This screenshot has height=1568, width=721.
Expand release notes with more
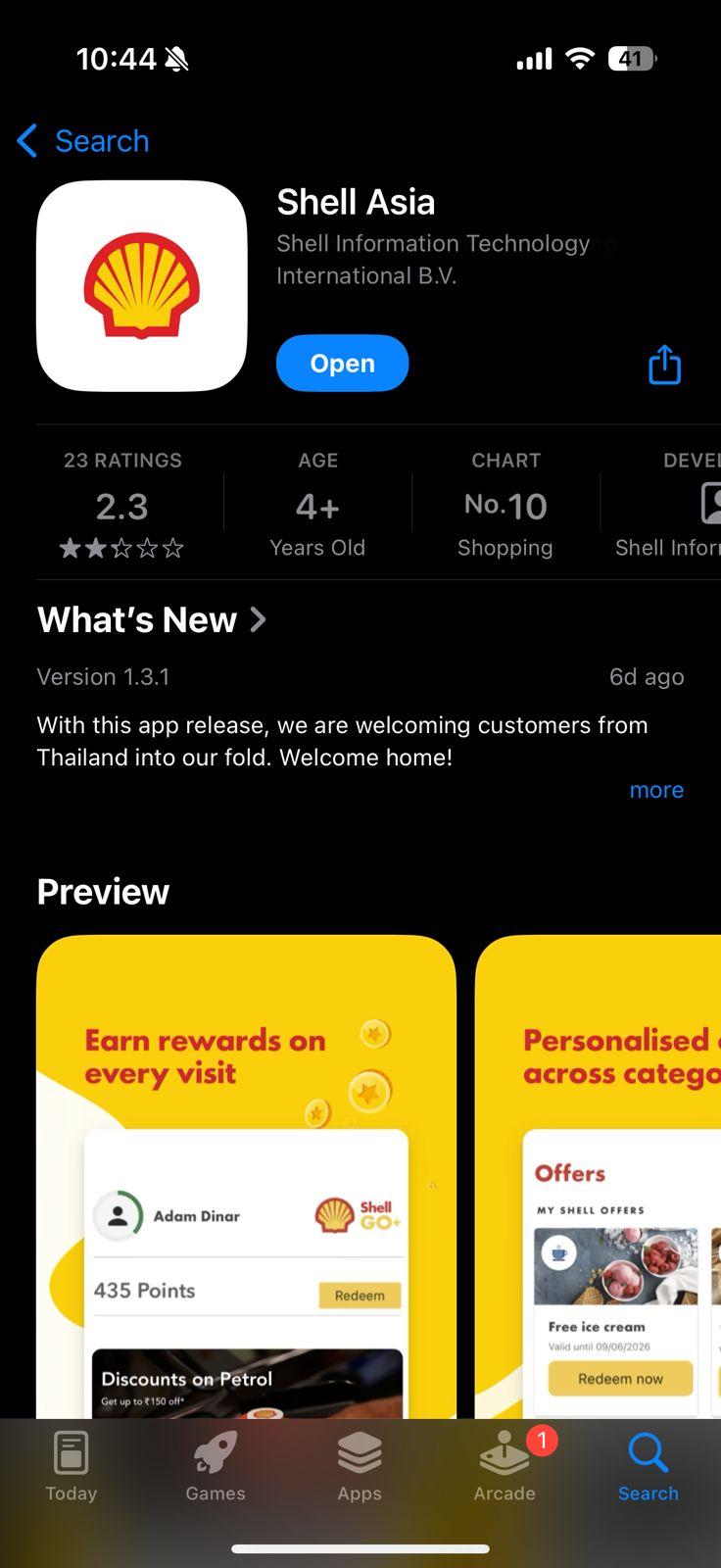click(656, 790)
